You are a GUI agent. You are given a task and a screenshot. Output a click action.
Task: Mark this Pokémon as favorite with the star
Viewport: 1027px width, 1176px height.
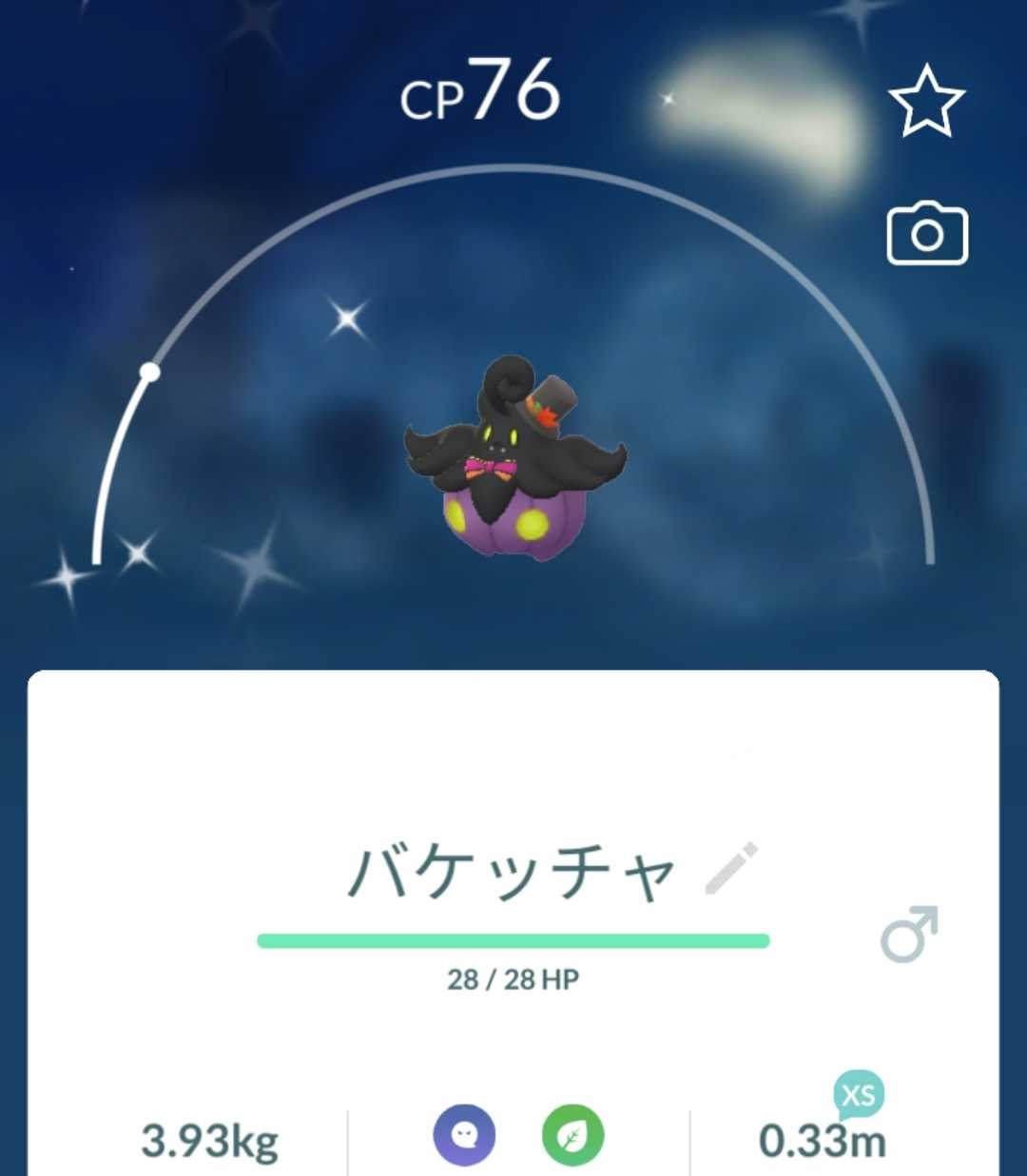click(x=926, y=101)
